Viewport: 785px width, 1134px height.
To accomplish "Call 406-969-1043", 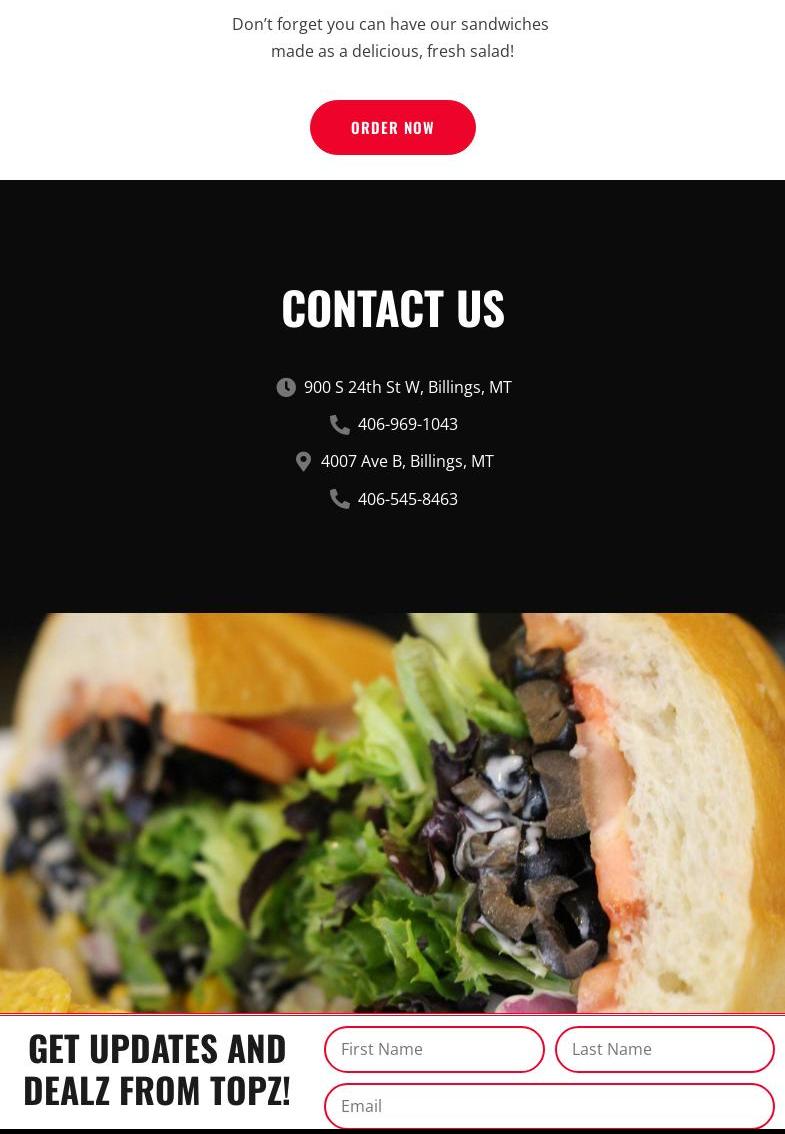I will (x=407, y=424).
